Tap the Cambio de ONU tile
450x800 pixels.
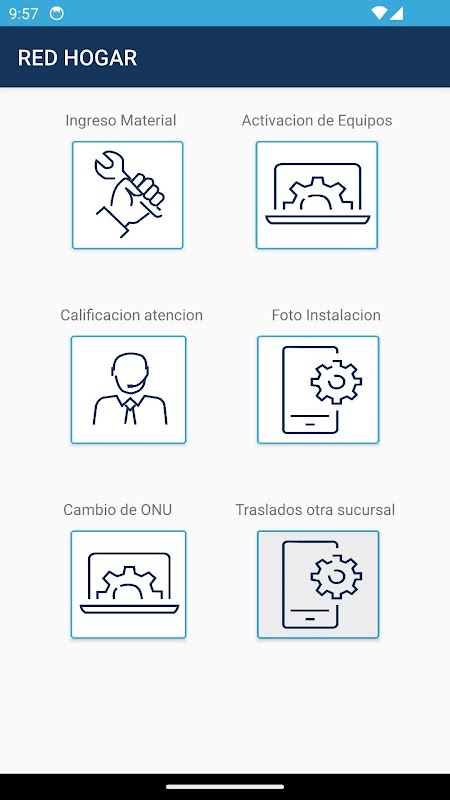click(x=129, y=585)
